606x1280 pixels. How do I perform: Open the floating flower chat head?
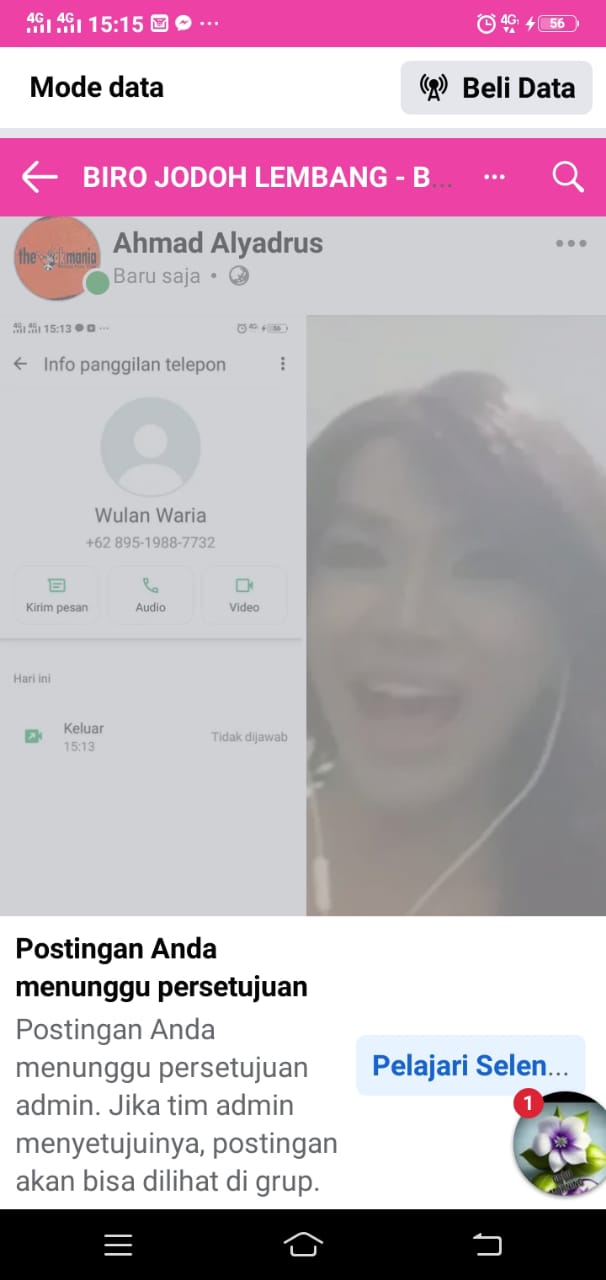pyautogui.click(x=560, y=1143)
